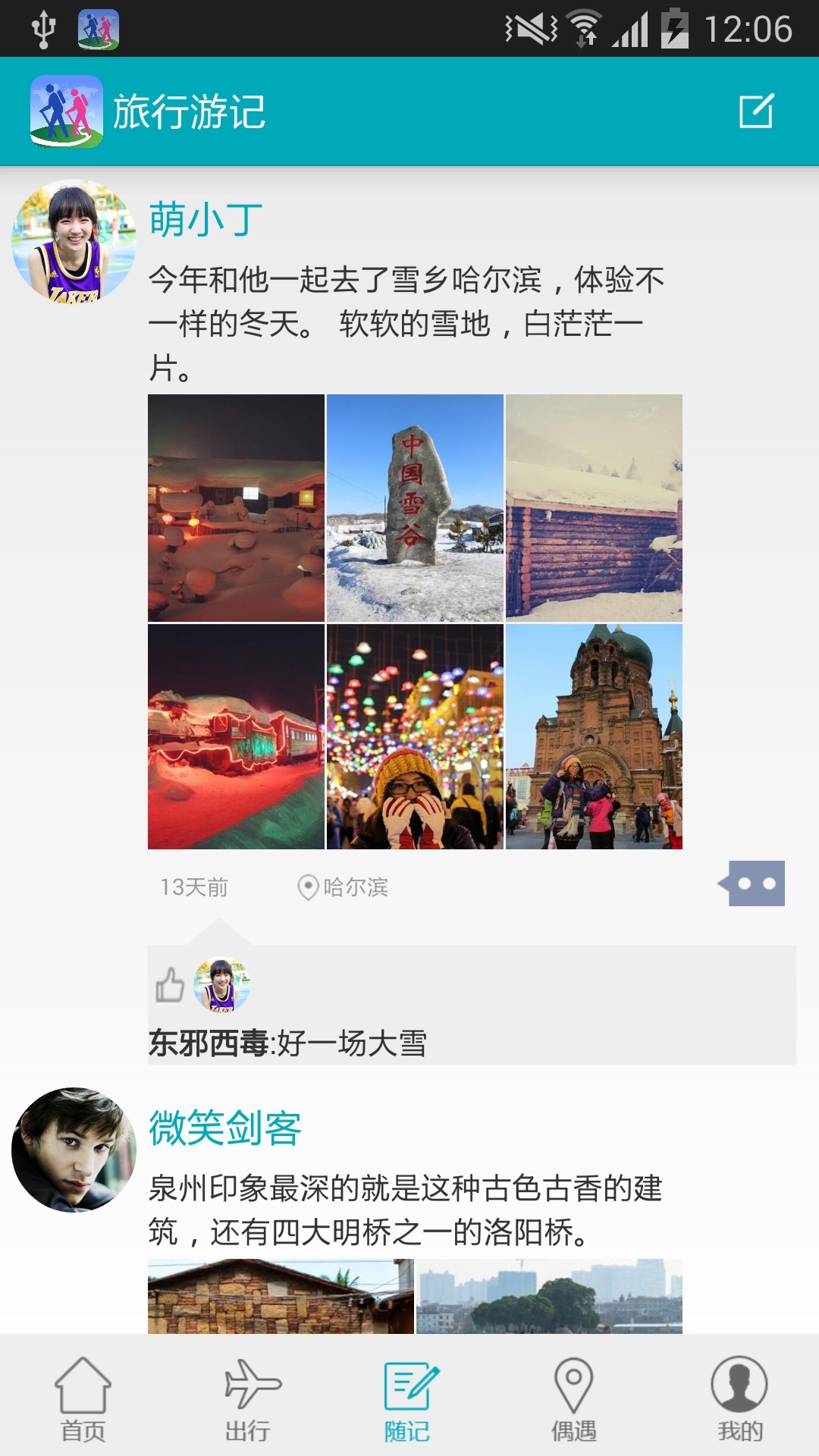Compose a new travel note
819x1456 pixels.
tap(756, 111)
